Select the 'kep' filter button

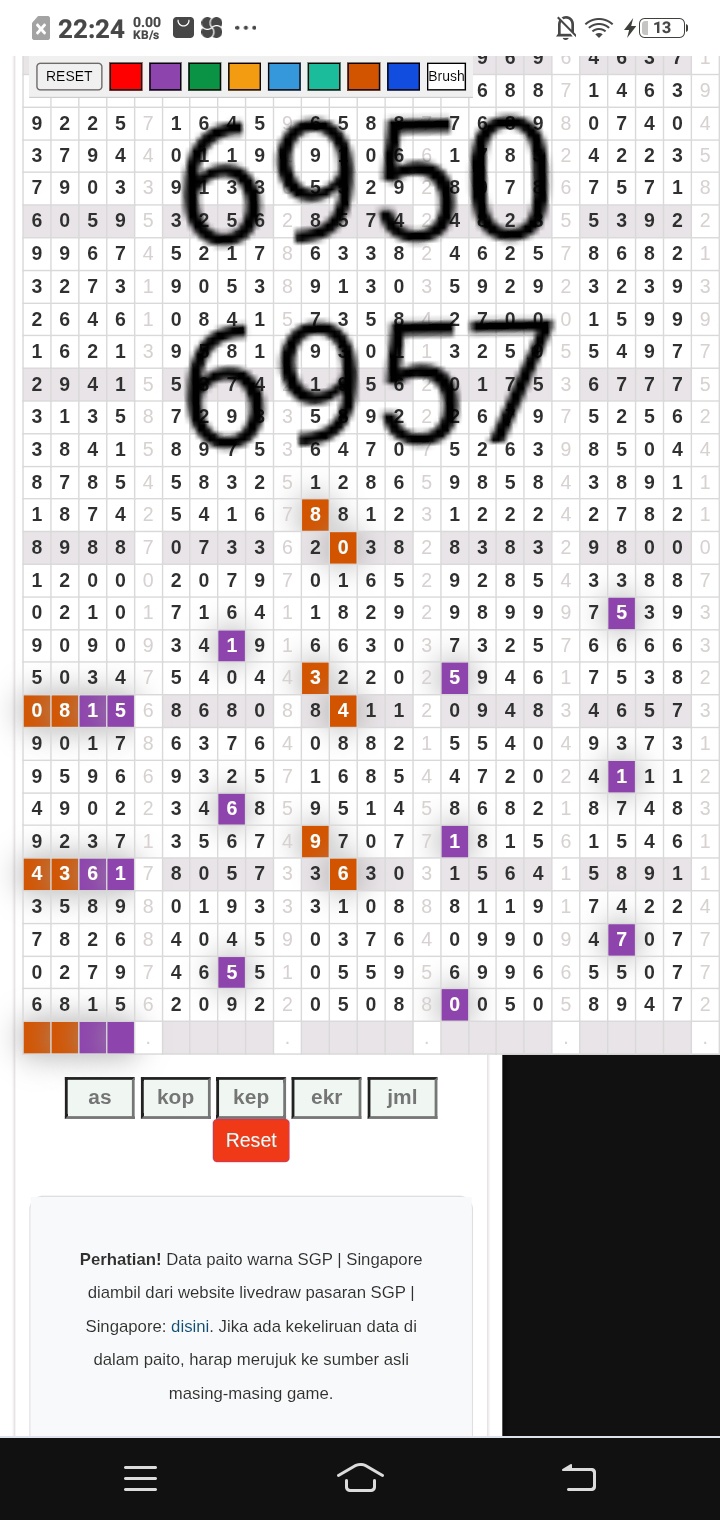(x=251, y=1097)
